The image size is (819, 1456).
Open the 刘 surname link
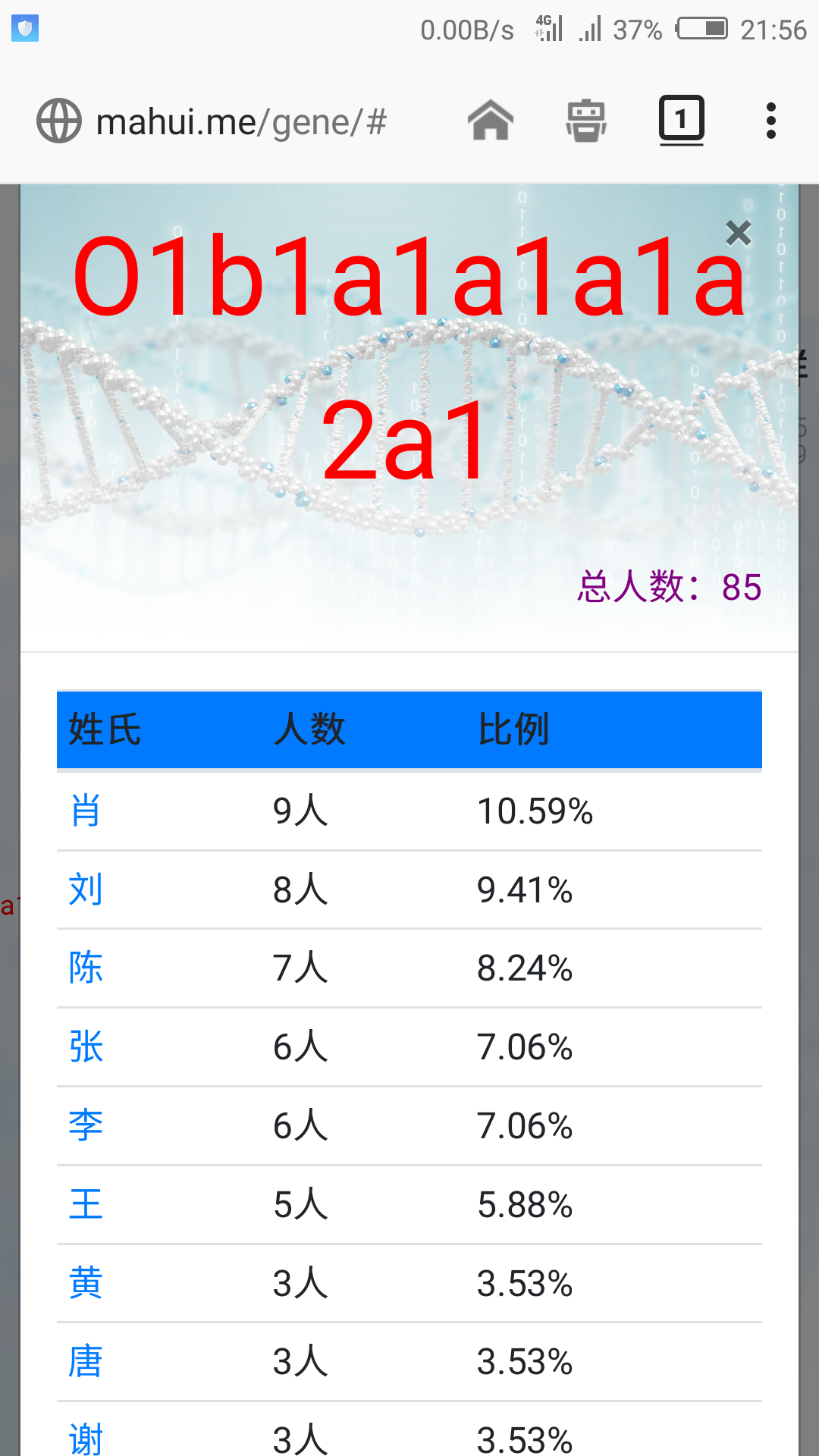click(x=86, y=890)
